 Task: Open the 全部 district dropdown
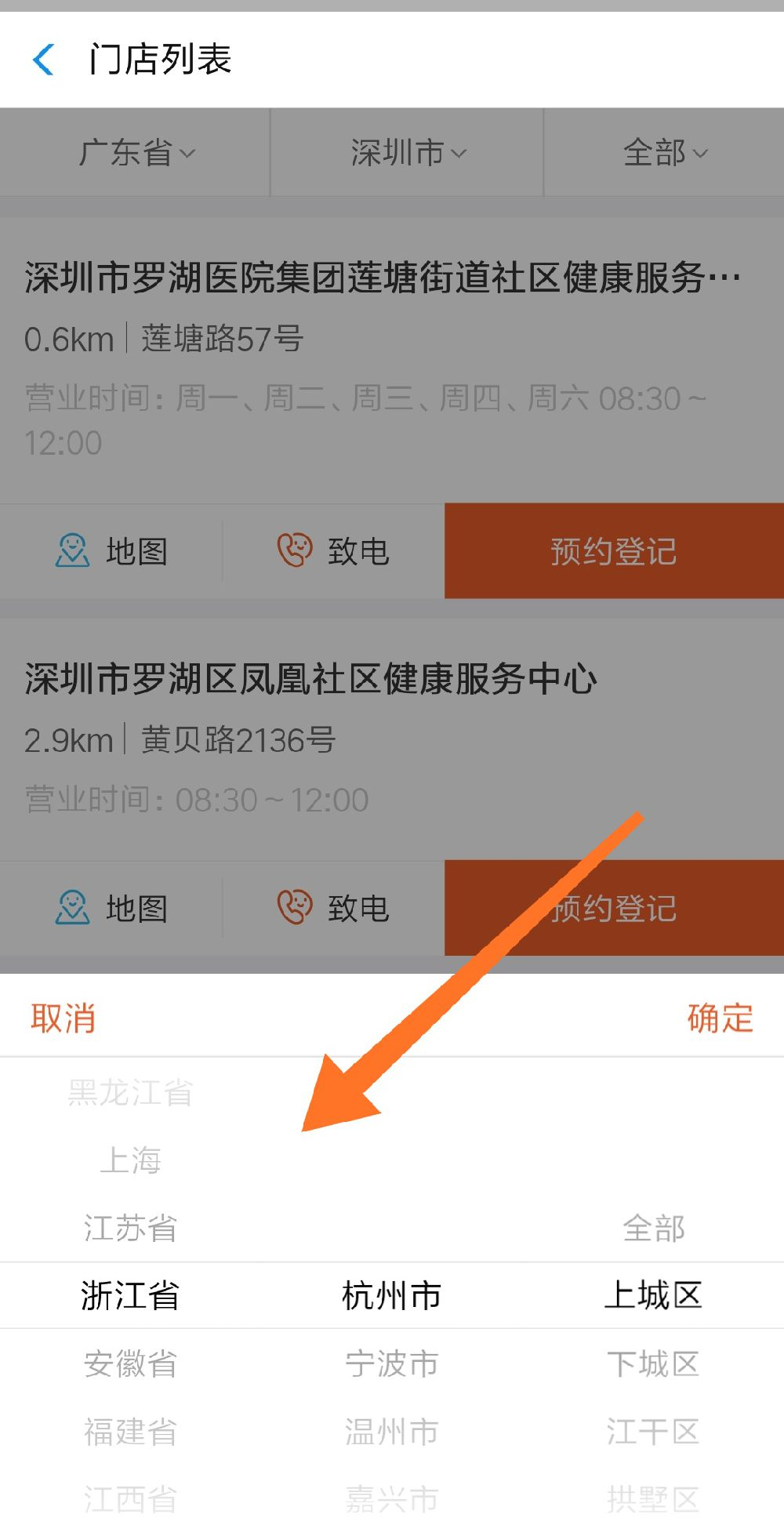click(x=663, y=152)
